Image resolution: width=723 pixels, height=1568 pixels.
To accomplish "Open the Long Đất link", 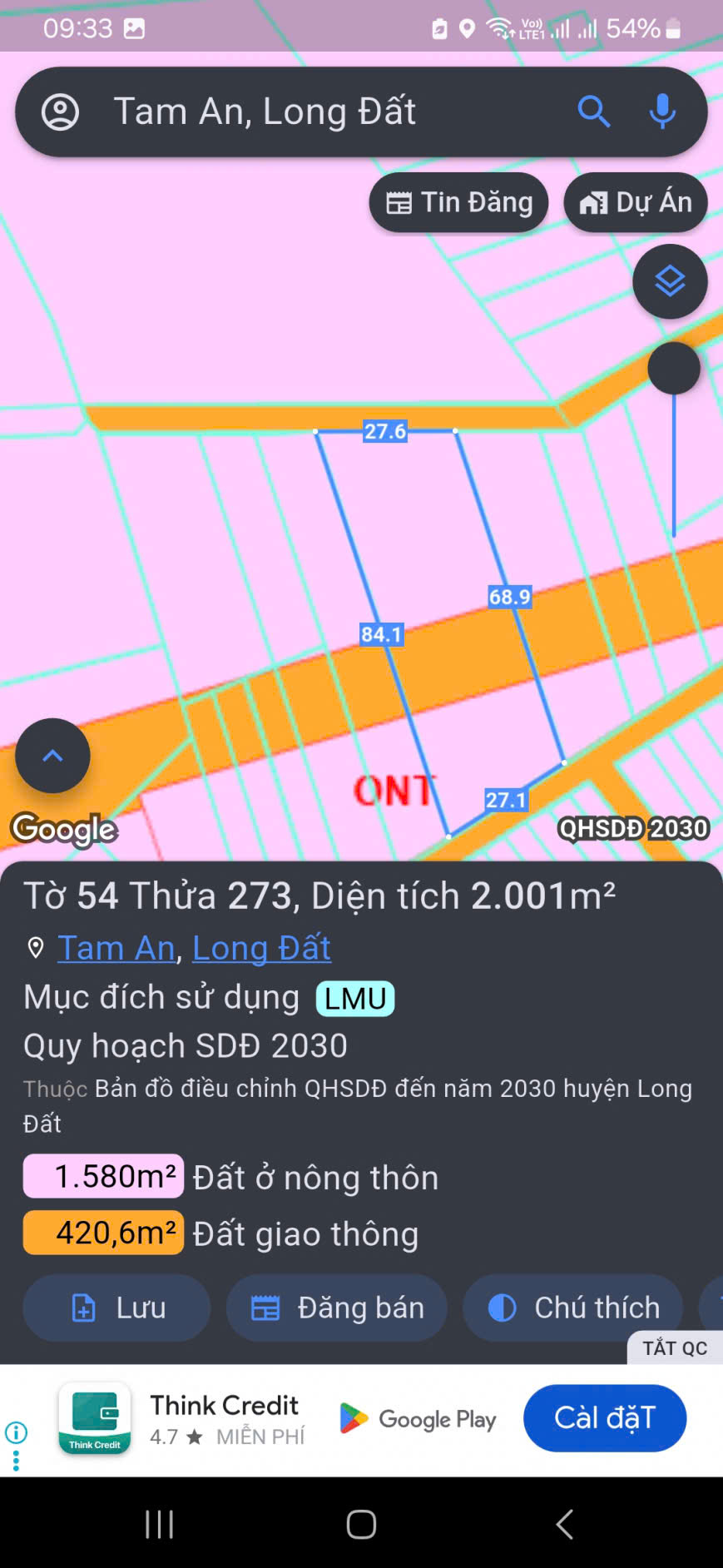I will click(x=261, y=948).
